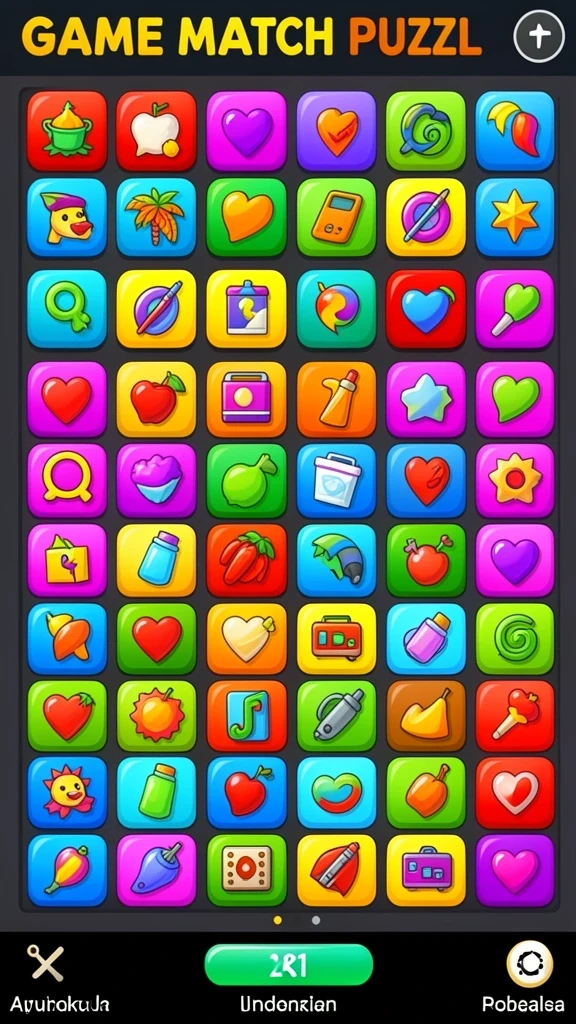Select the music note tile
This screenshot has width=576, height=1024.
246,716
